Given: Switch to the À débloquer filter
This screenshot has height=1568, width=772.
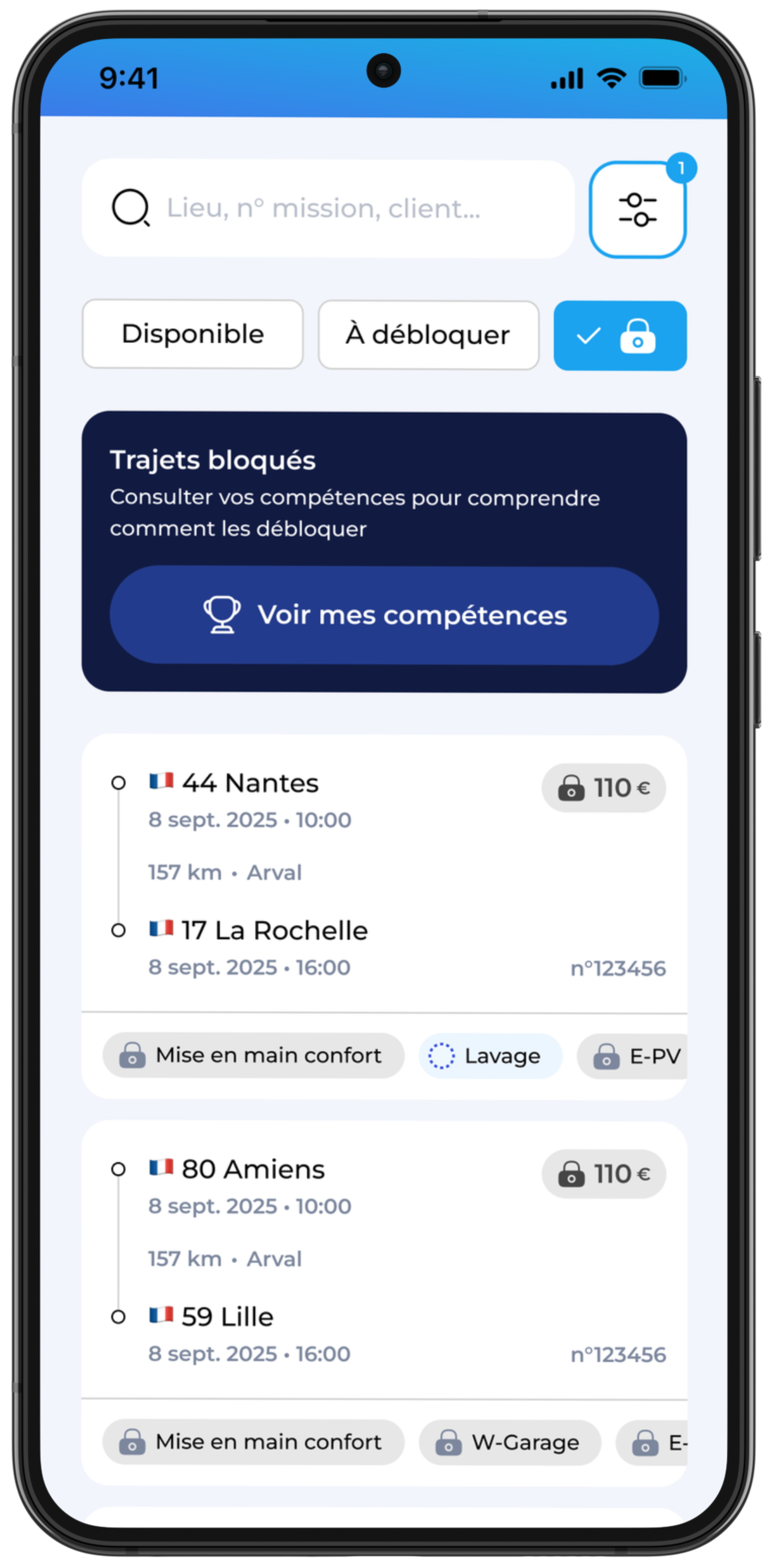Looking at the screenshot, I should tap(428, 335).
